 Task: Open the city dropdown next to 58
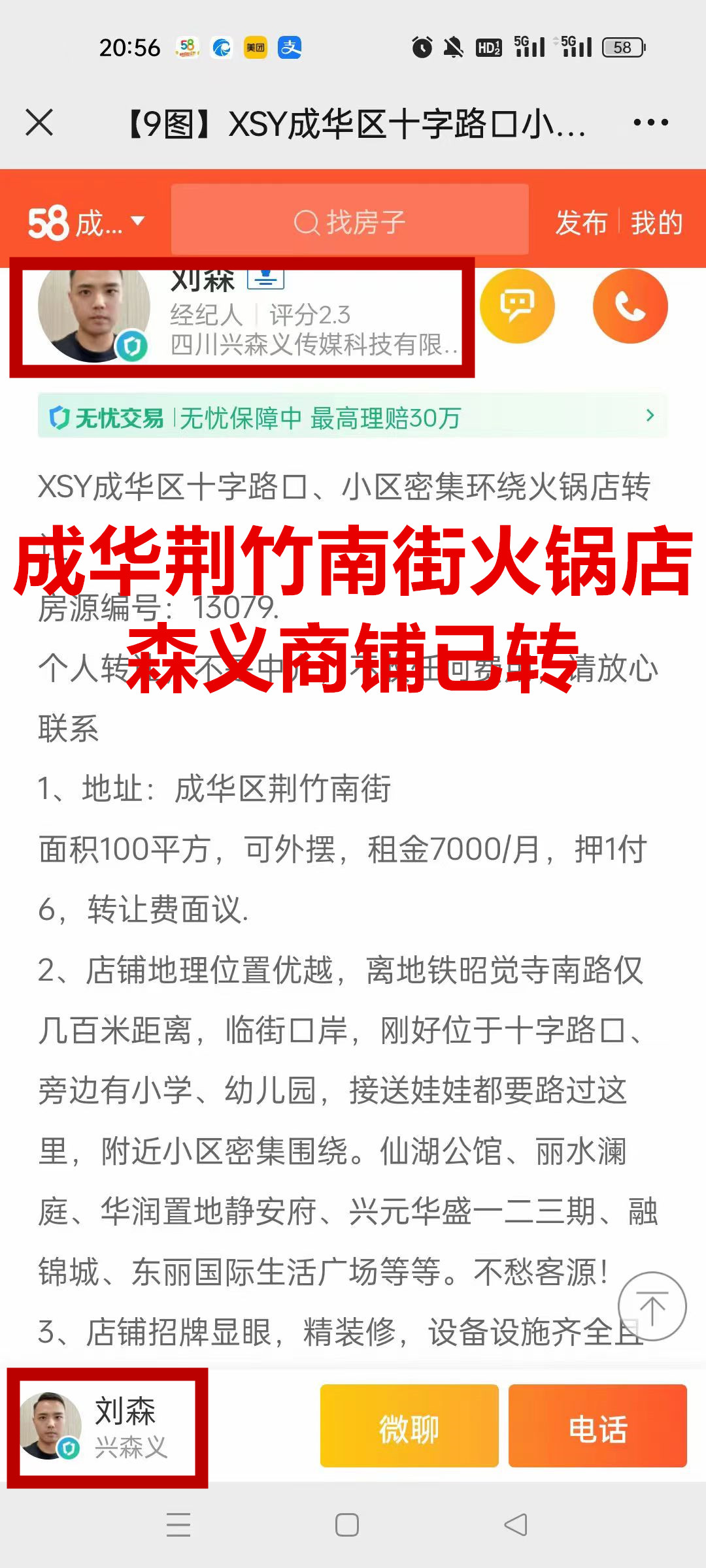[86, 223]
